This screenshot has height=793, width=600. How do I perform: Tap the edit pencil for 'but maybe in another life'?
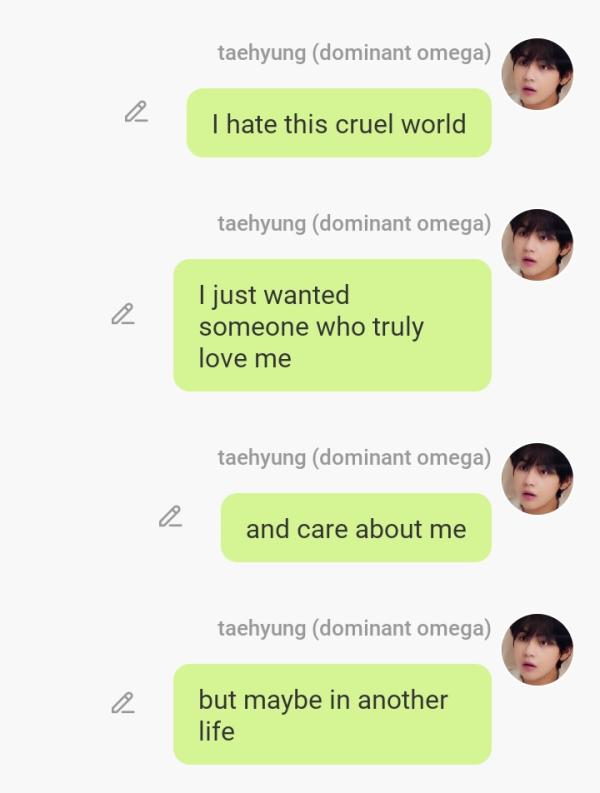122,703
